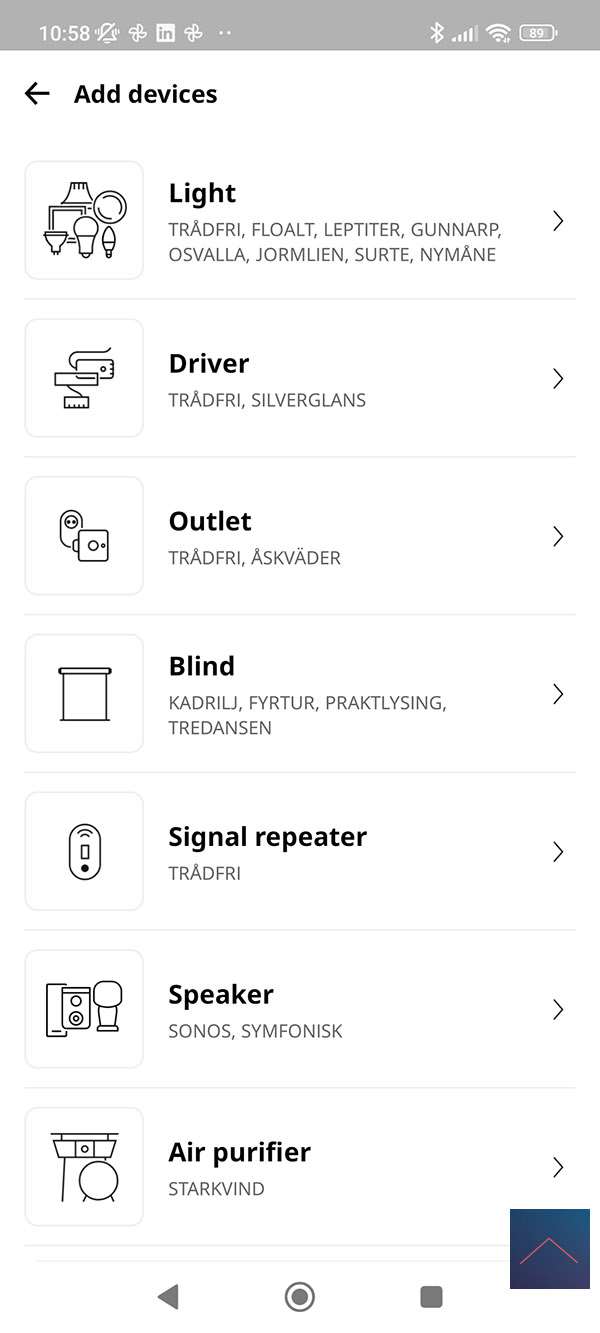Select Driver to add a device

(x=300, y=379)
